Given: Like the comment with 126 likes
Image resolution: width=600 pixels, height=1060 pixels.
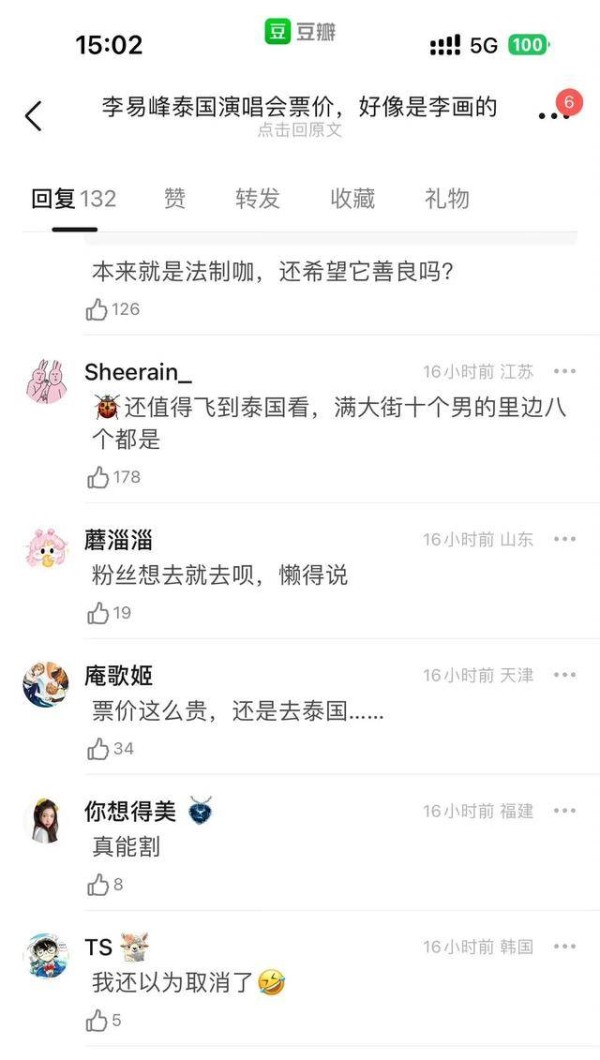Looking at the screenshot, I should (x=97, y=310).
